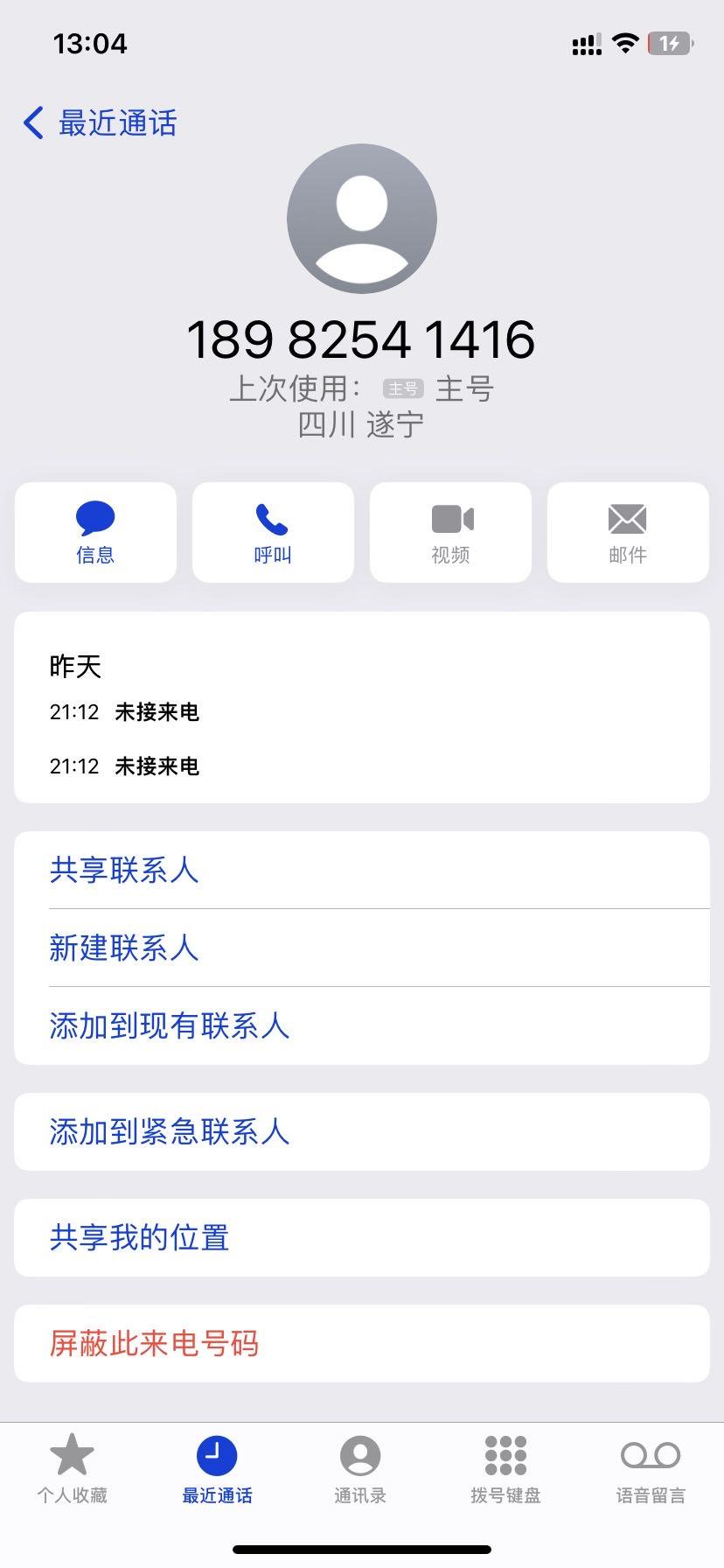
Task: Open 语音留言 tab
Action: 651,1470
